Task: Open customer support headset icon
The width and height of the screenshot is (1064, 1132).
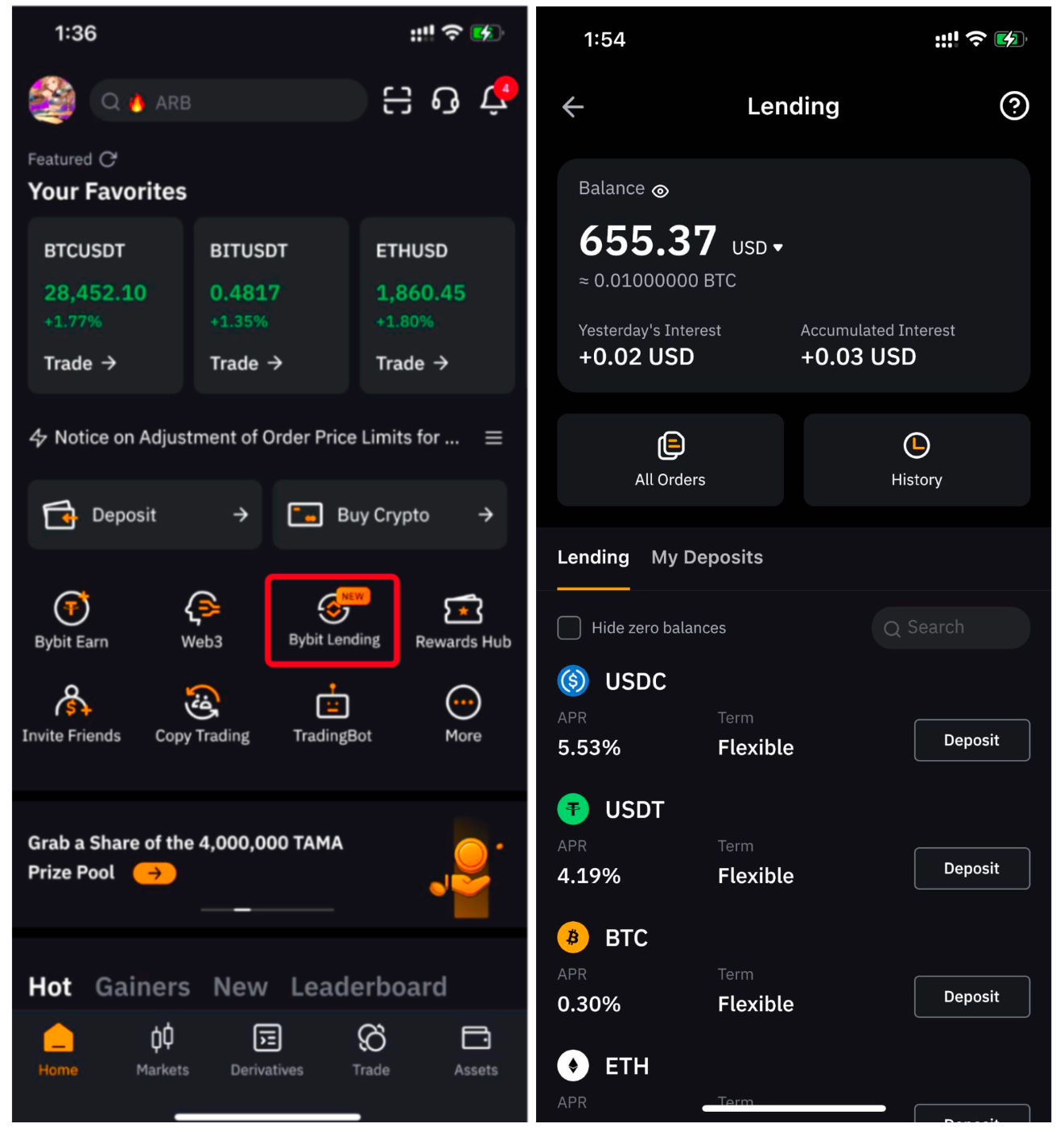Action: 445,101
